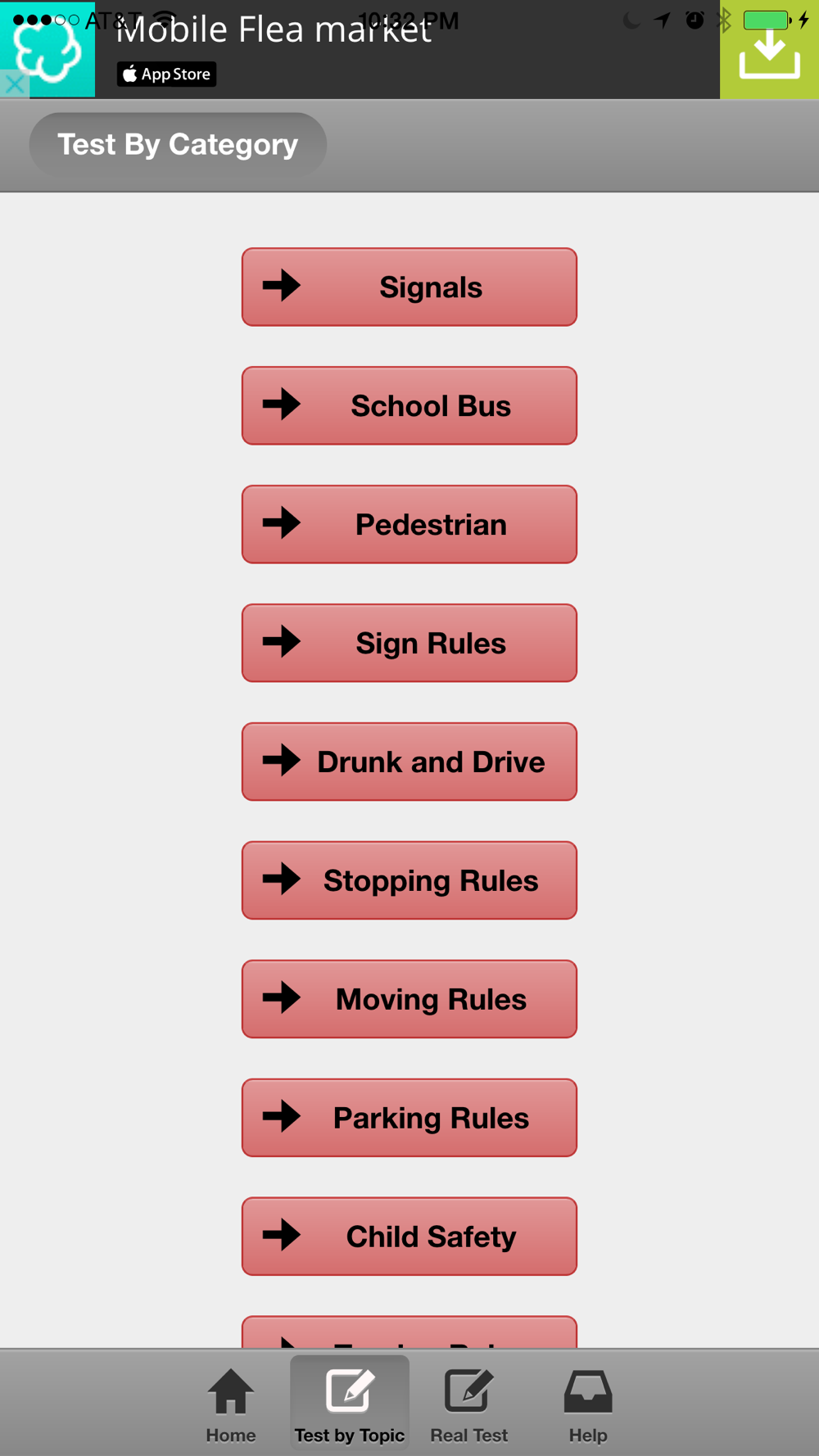819x1456 pixels.
Task: Dismiss the ad banner
Action: click(14, 84)
